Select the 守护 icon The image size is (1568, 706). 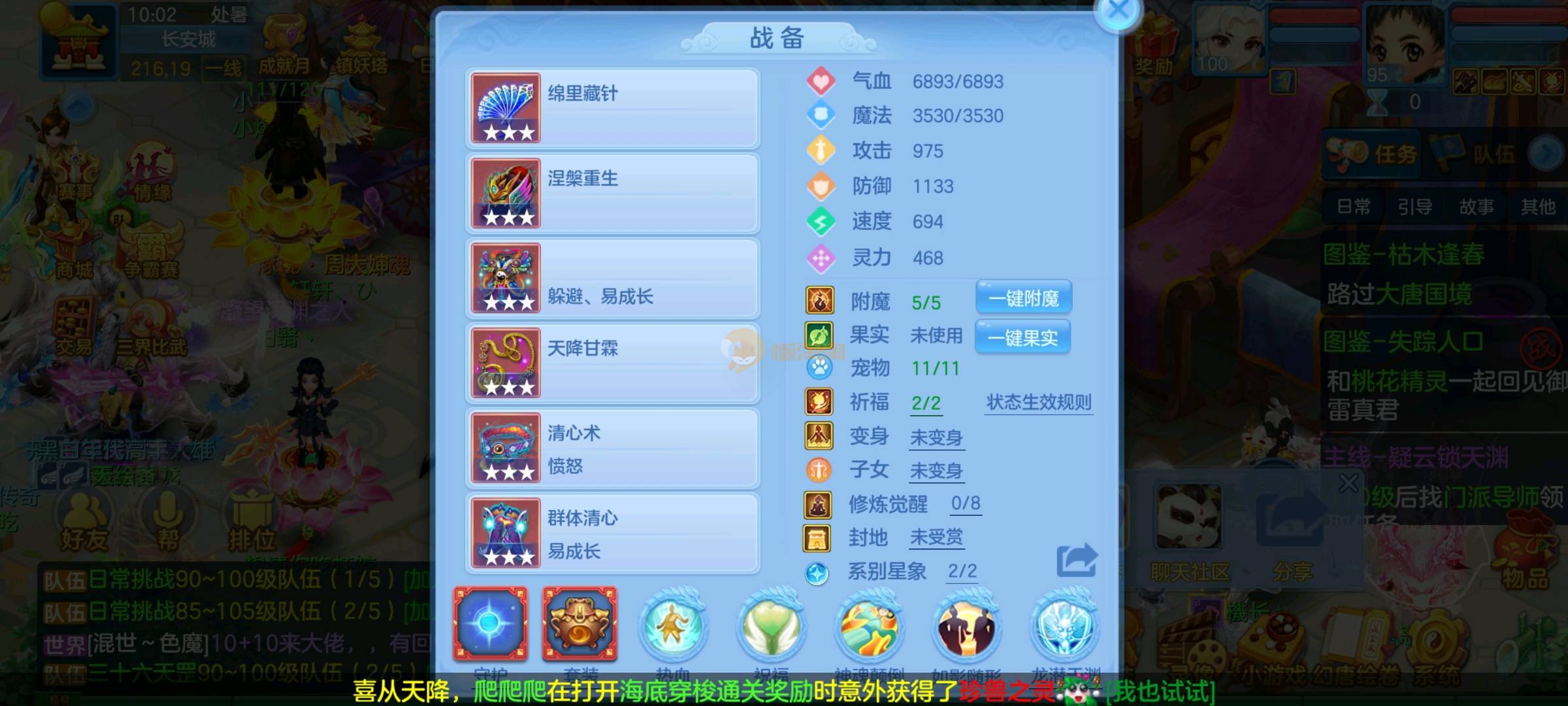(x=490, y=624)
